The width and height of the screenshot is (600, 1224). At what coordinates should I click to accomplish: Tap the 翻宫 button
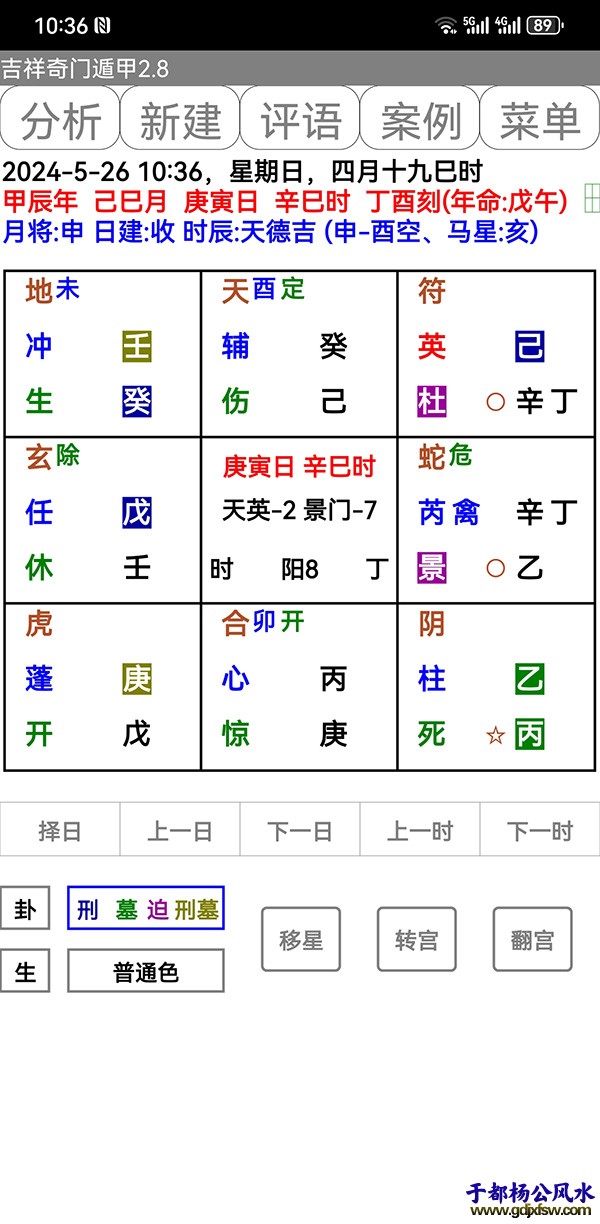pos(532,939)
